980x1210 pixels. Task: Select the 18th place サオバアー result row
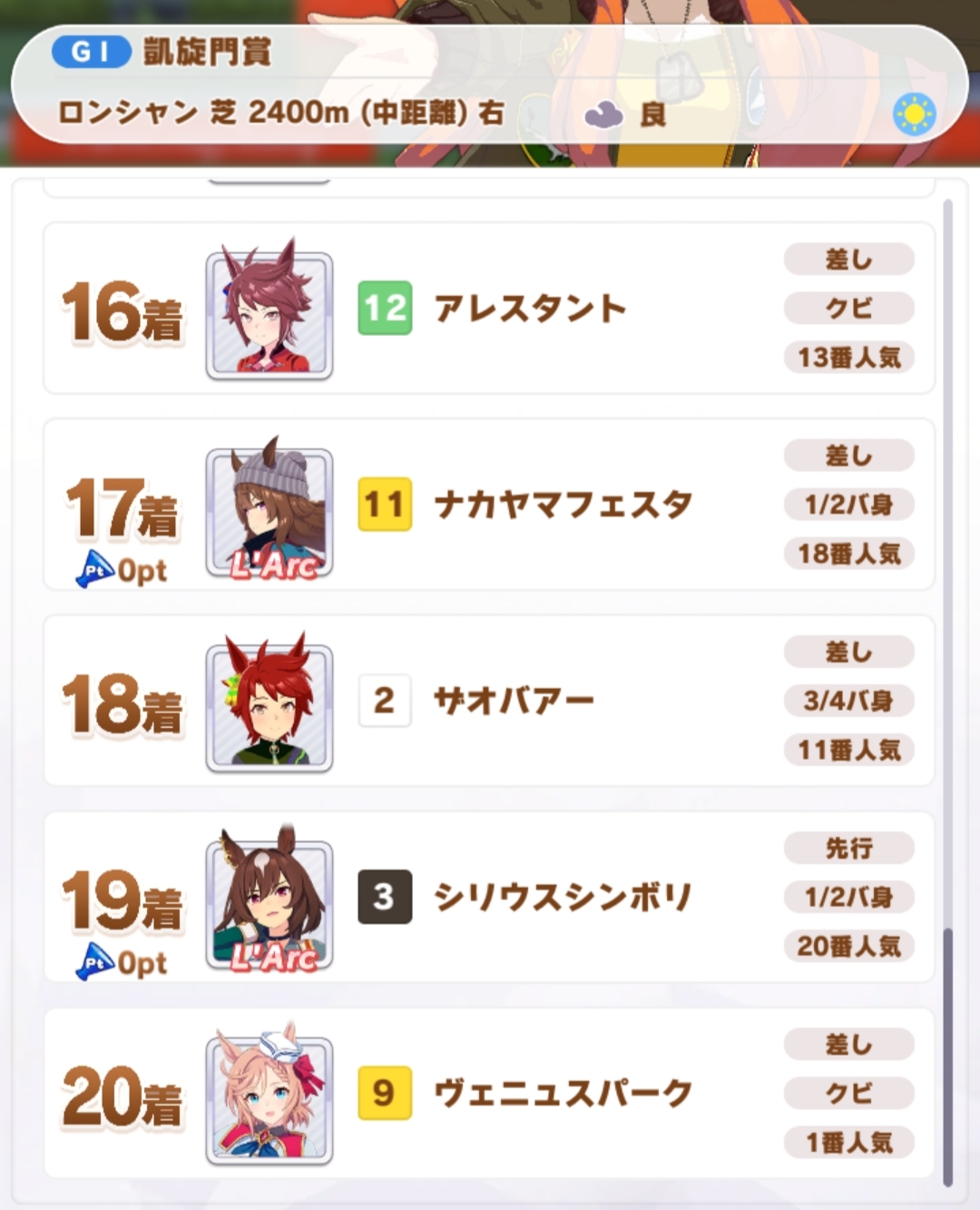point(488,701)
